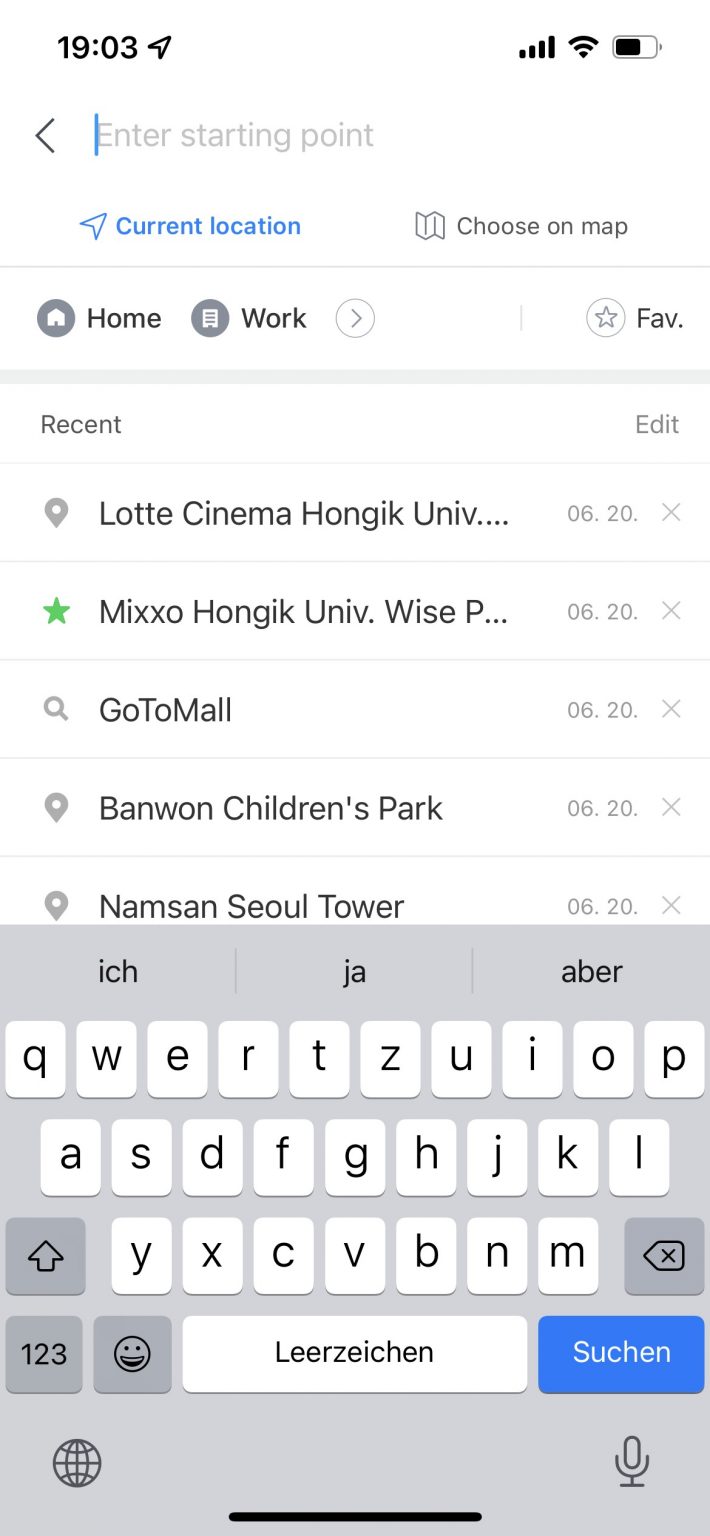Remove Lotte Cinema Hongik Univ. from recents
This screenshot has height=1536, width=710.
672,513
